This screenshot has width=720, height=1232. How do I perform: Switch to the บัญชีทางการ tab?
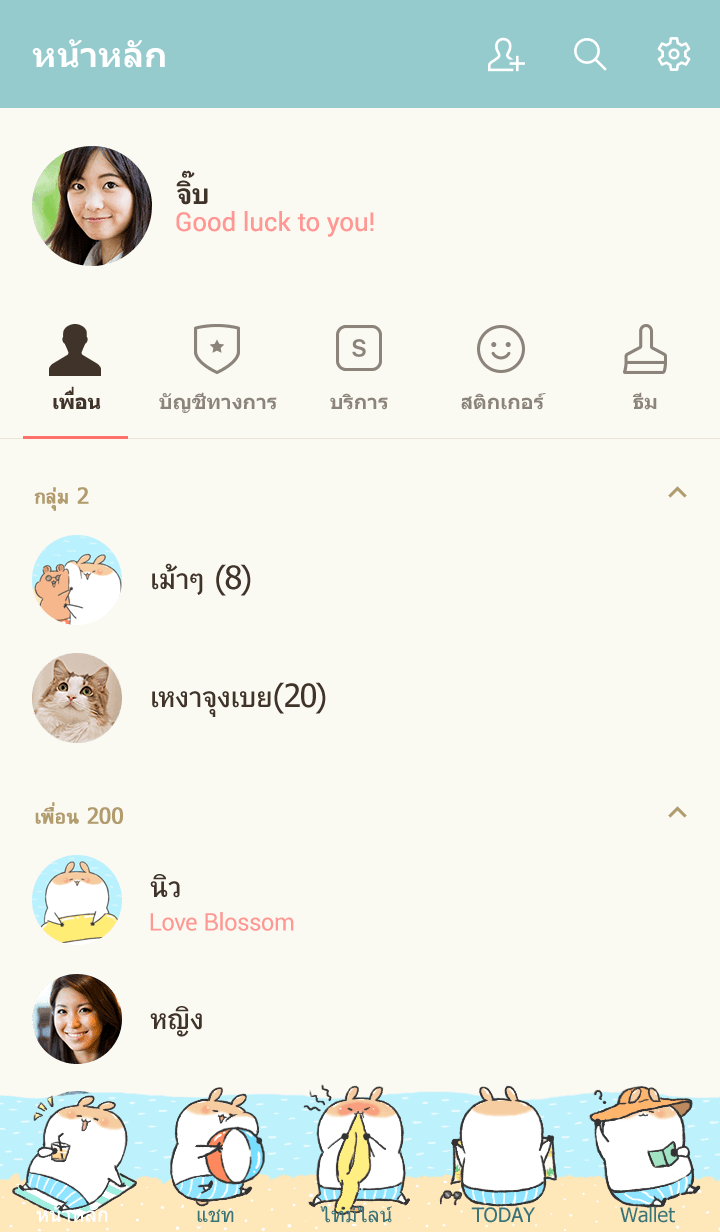[x=217, y=370]
